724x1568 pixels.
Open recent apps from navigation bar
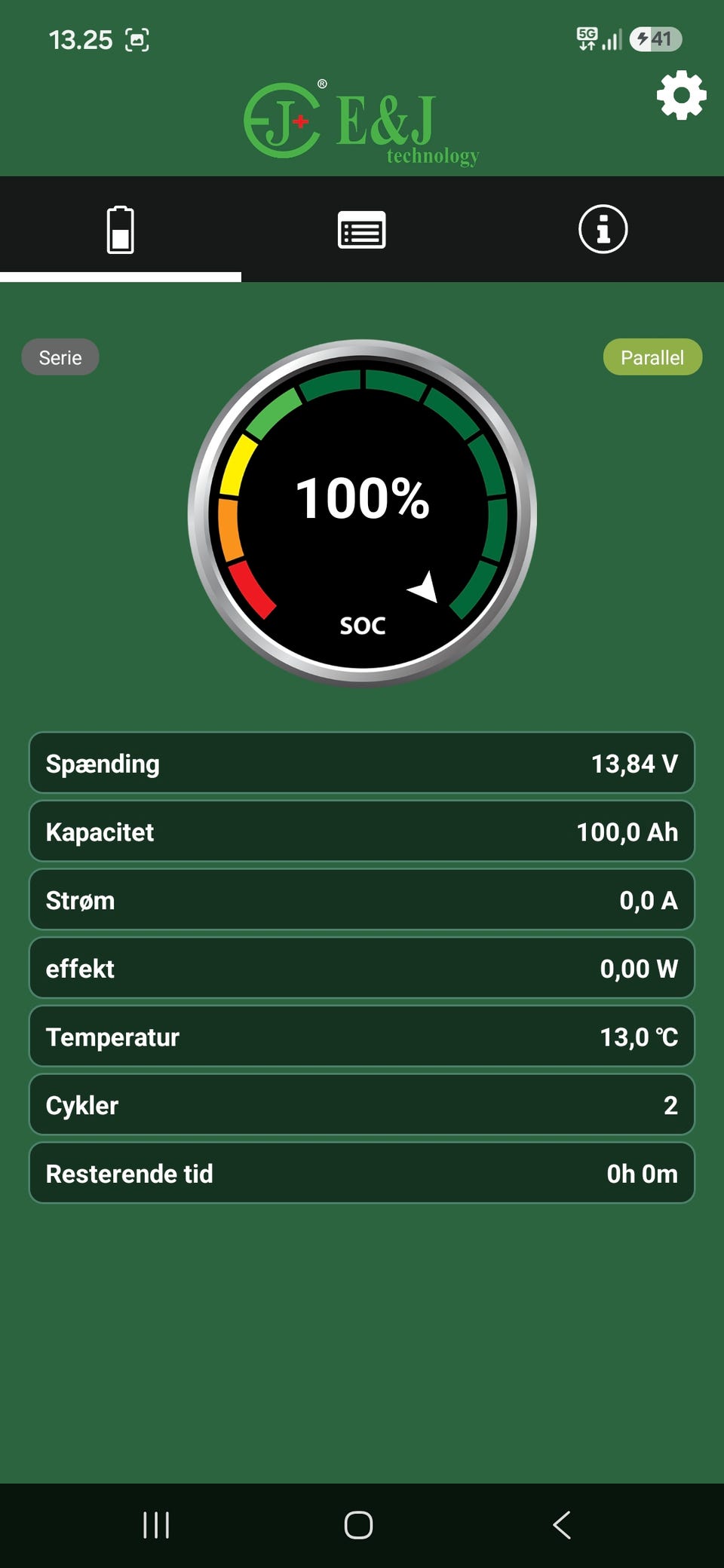tap(156, 1524)
